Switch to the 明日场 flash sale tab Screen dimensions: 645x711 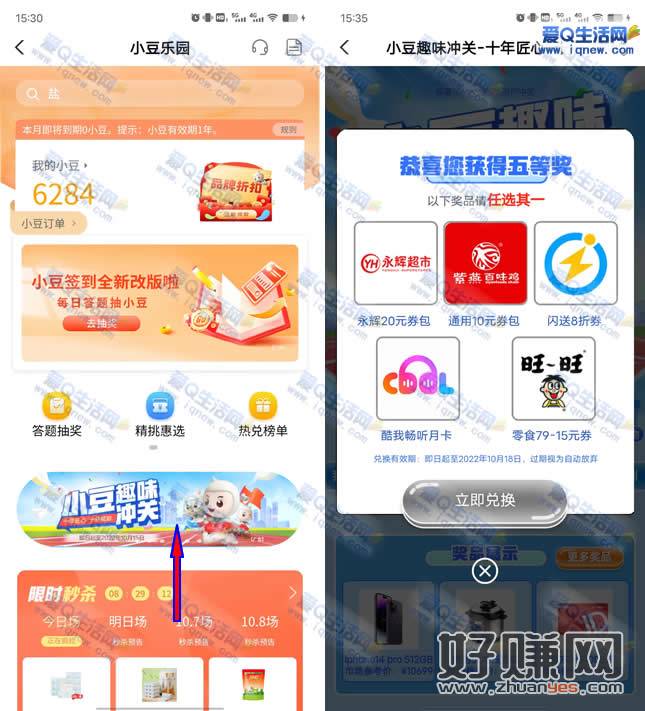pyautogui.click(x=126, y=622)
